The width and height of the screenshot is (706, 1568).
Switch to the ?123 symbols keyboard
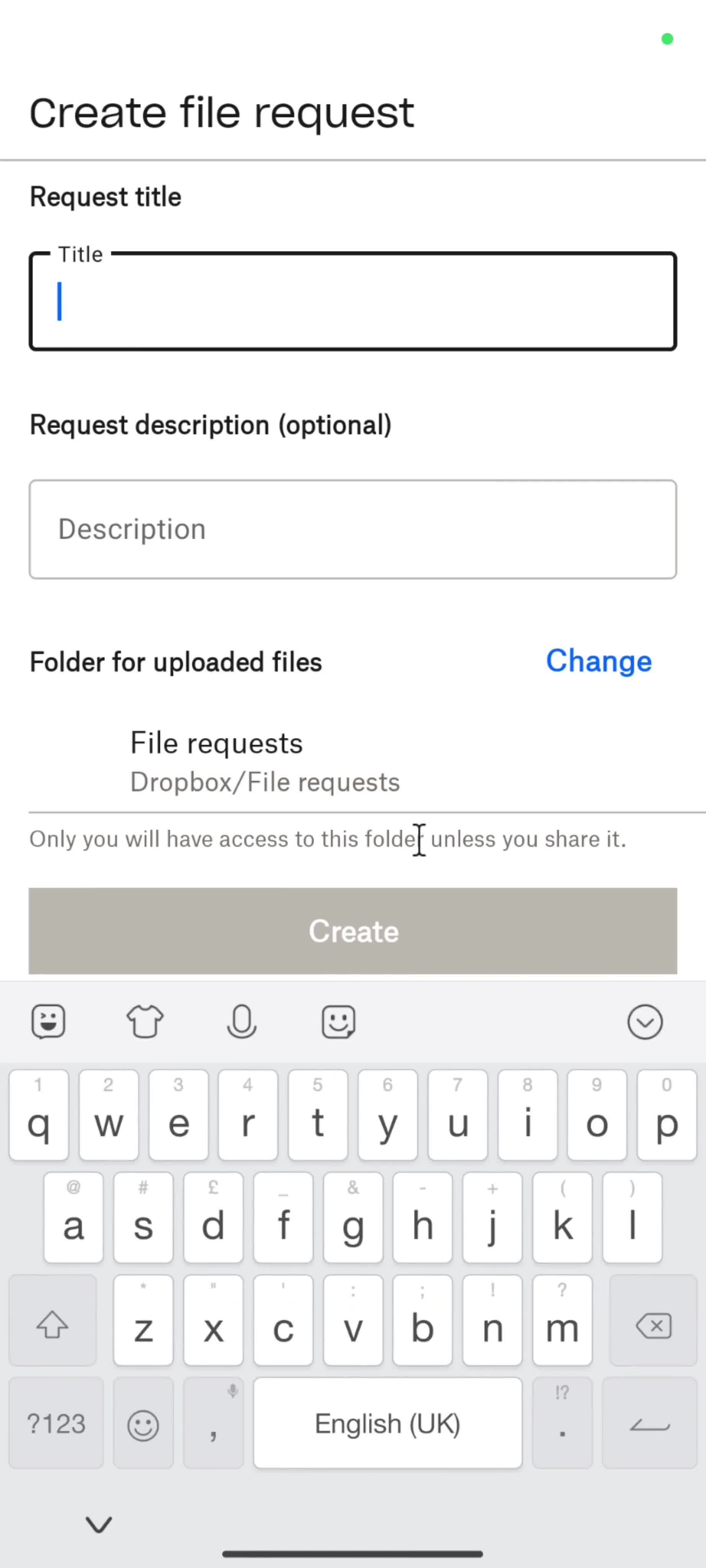(x=56, y=1423)
